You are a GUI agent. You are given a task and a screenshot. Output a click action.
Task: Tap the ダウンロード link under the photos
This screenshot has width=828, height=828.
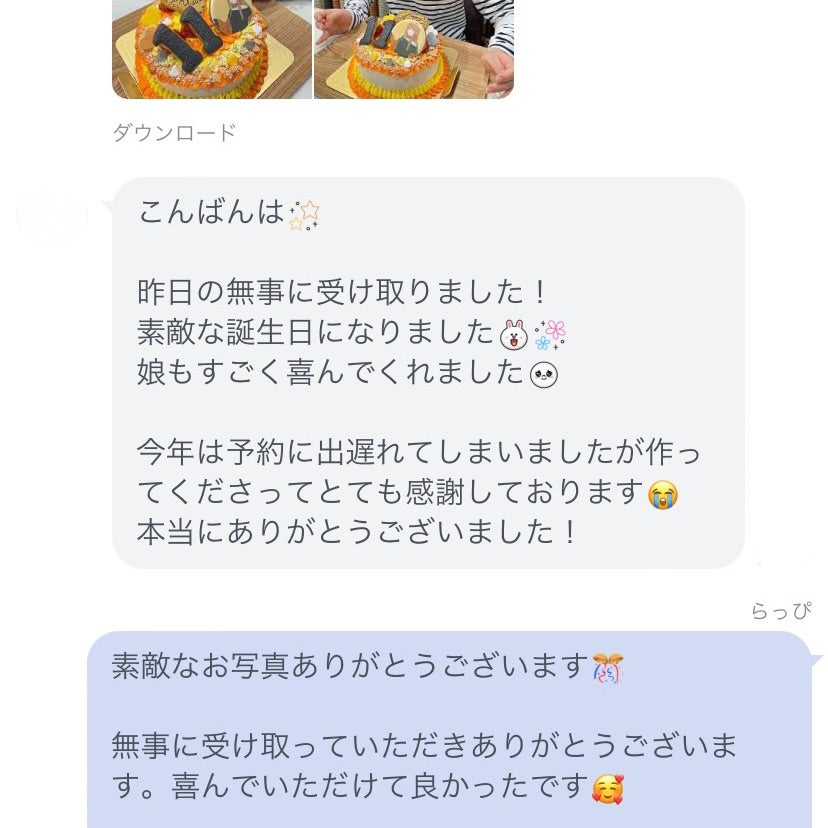click(174, 133)
